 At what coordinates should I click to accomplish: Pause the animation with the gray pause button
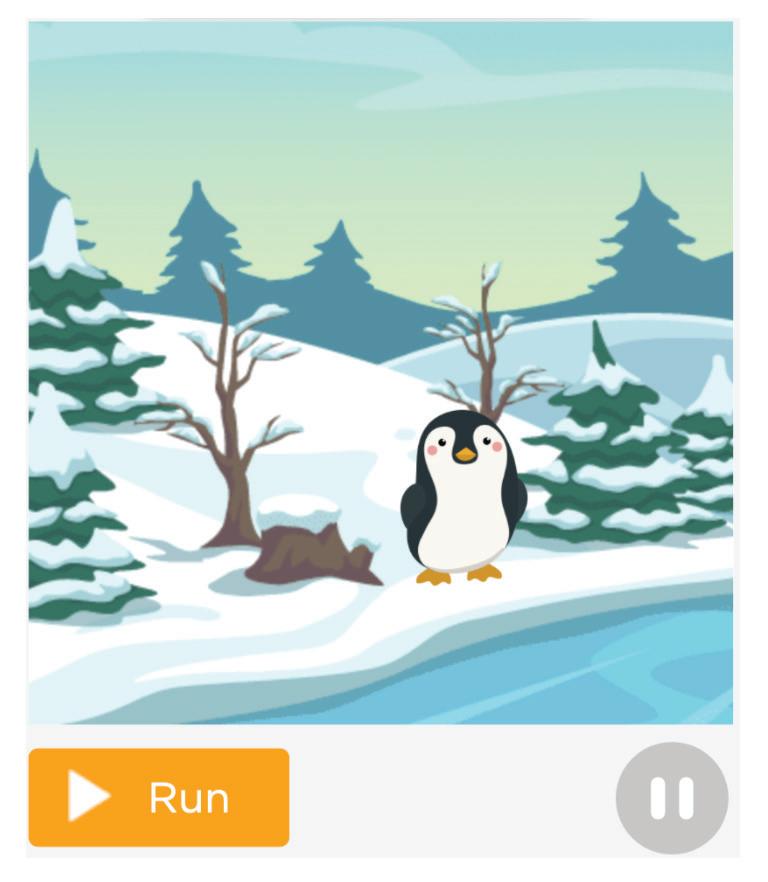671,798
